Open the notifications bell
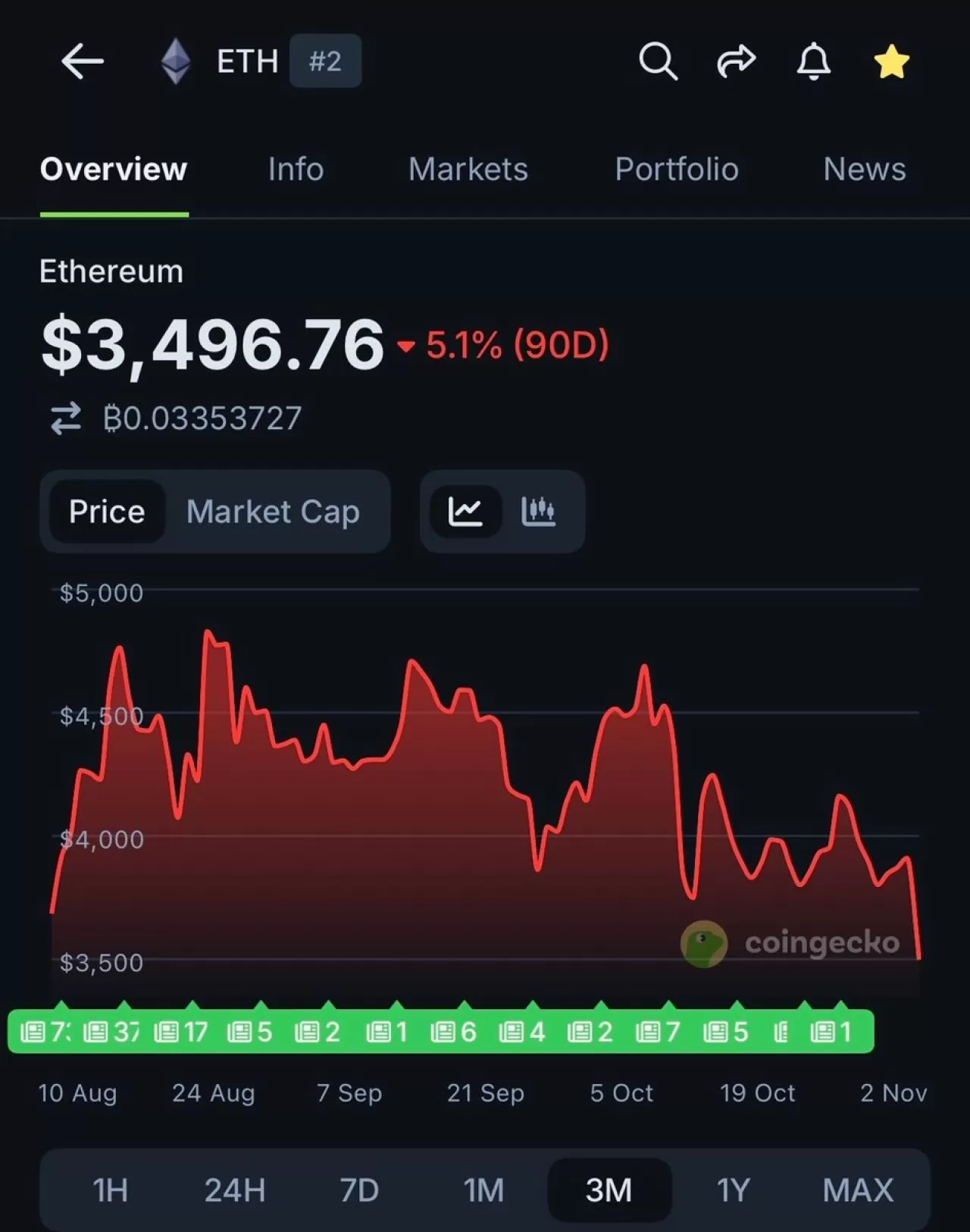 point(814,61)
